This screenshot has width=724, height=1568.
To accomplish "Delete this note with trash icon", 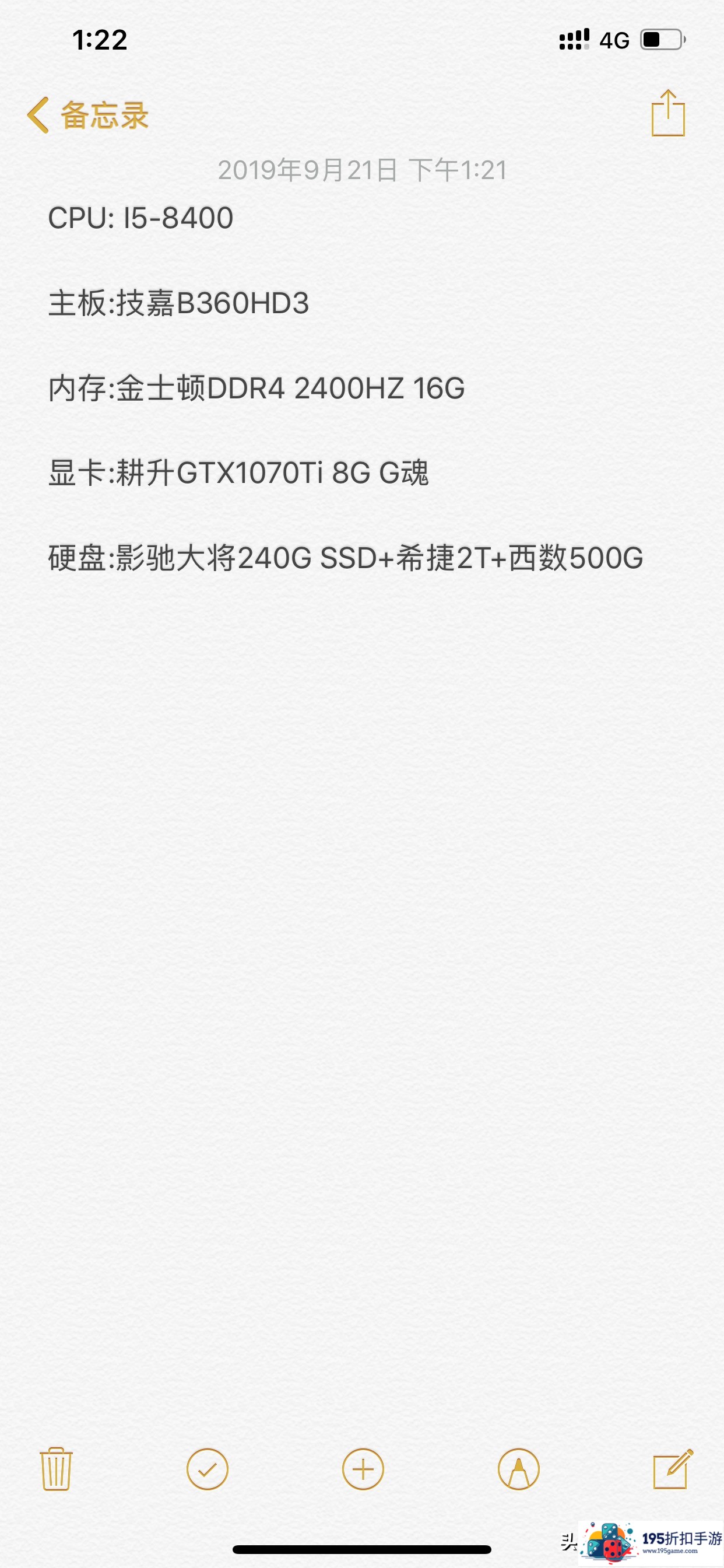I will 56,1469.
